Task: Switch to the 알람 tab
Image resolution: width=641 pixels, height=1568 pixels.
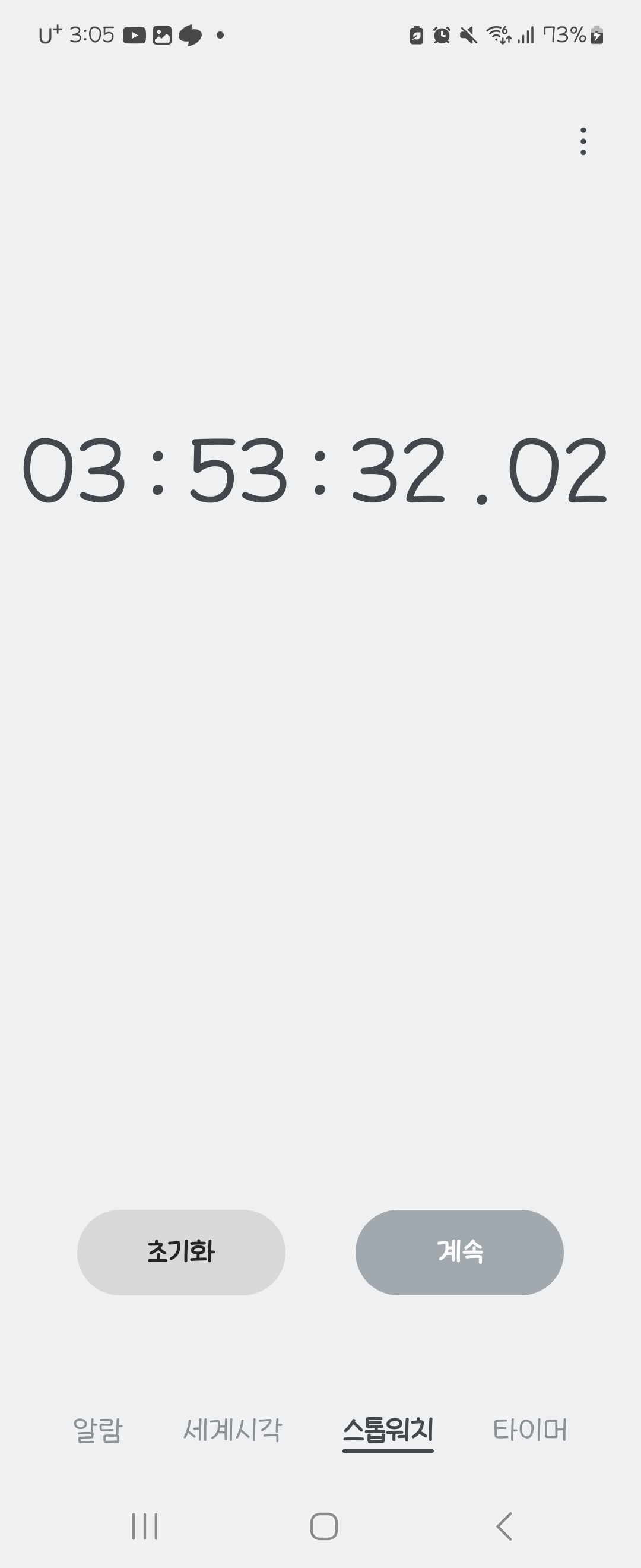Action: coord(97,1430)
